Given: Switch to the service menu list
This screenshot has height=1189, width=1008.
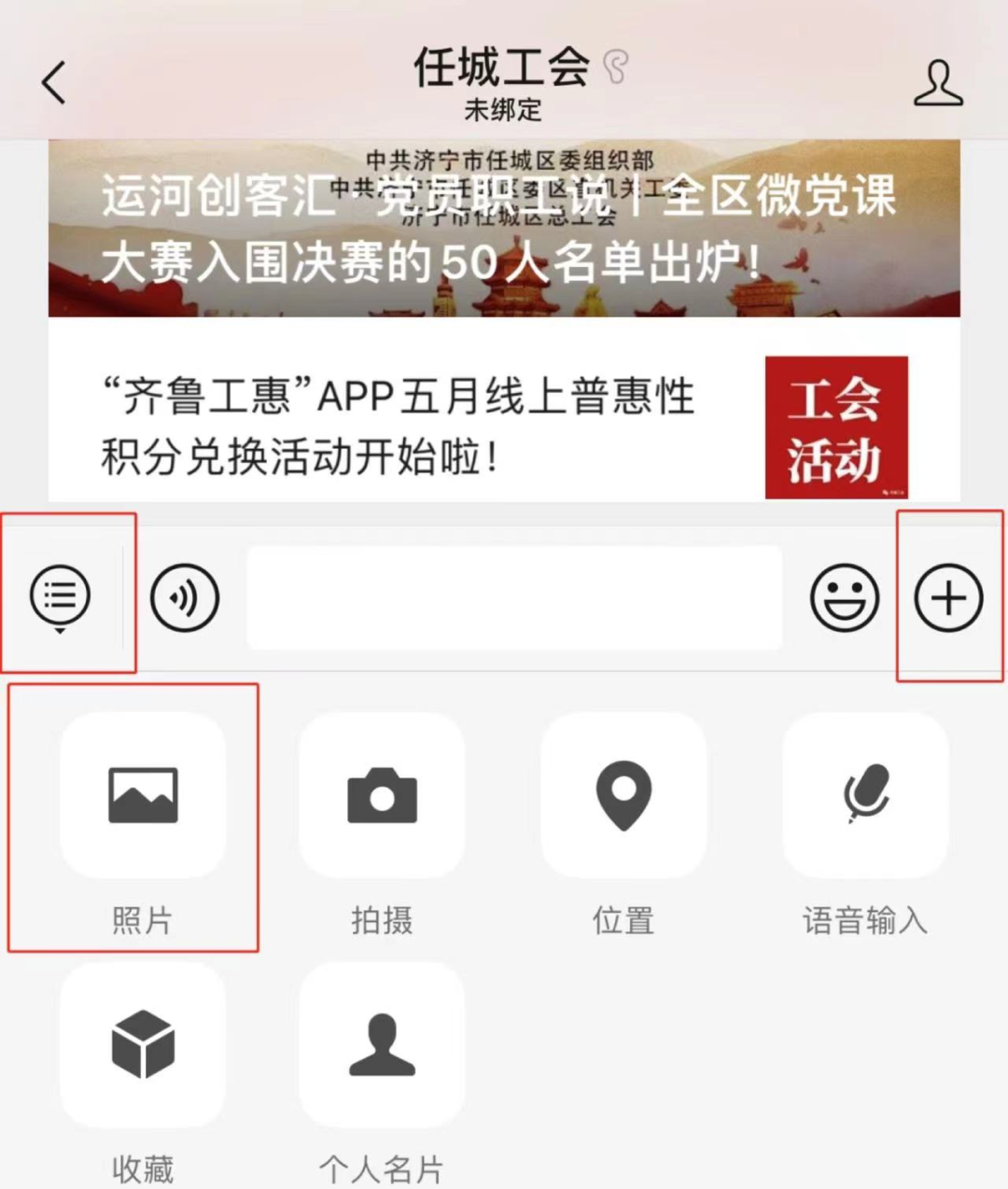Looking at the screenshot, I should [61, 597].
